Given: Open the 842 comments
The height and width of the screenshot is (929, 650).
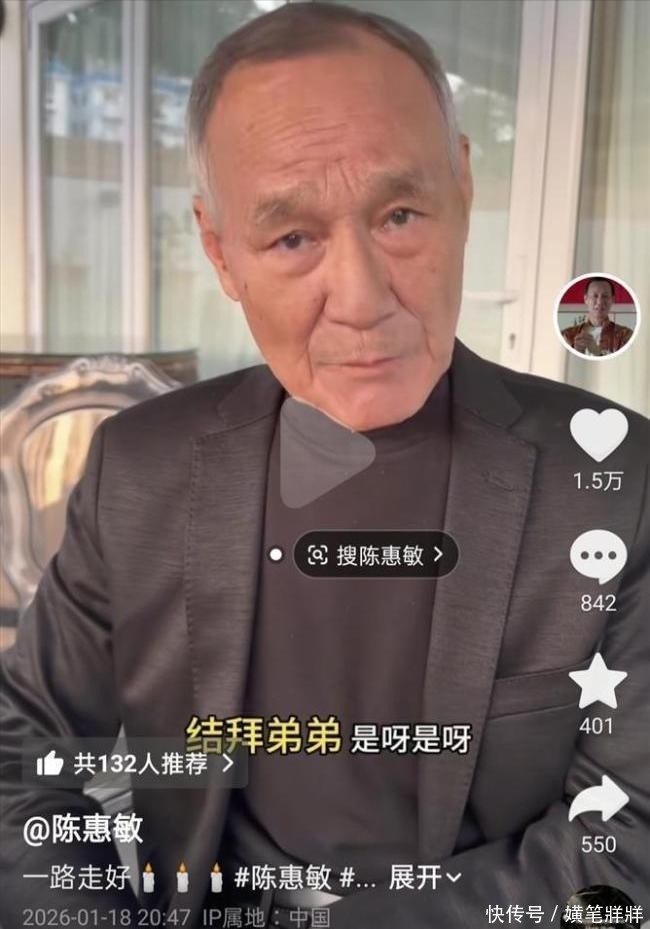Looking at the screenshot, I should (x=598, y=556).
